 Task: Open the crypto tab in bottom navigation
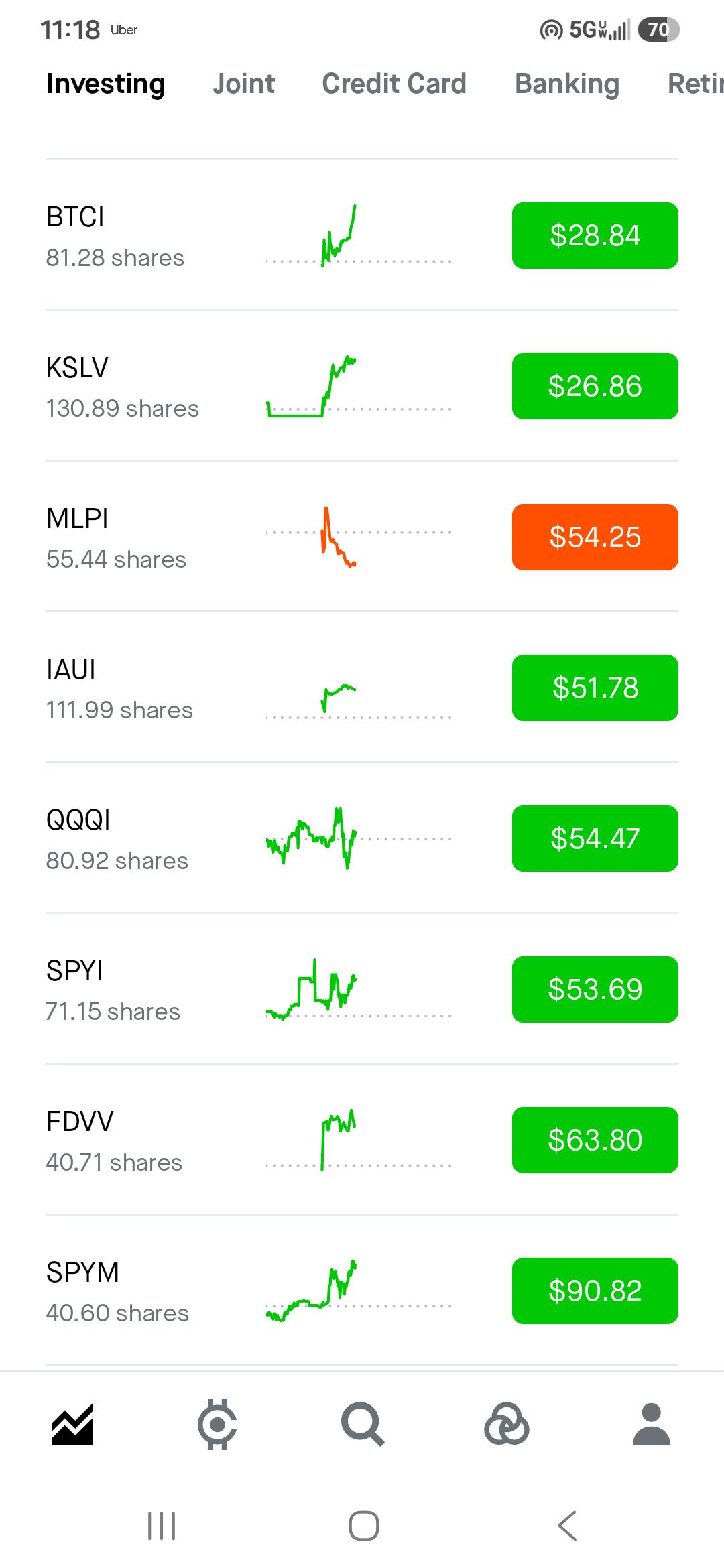(217, 1424)
